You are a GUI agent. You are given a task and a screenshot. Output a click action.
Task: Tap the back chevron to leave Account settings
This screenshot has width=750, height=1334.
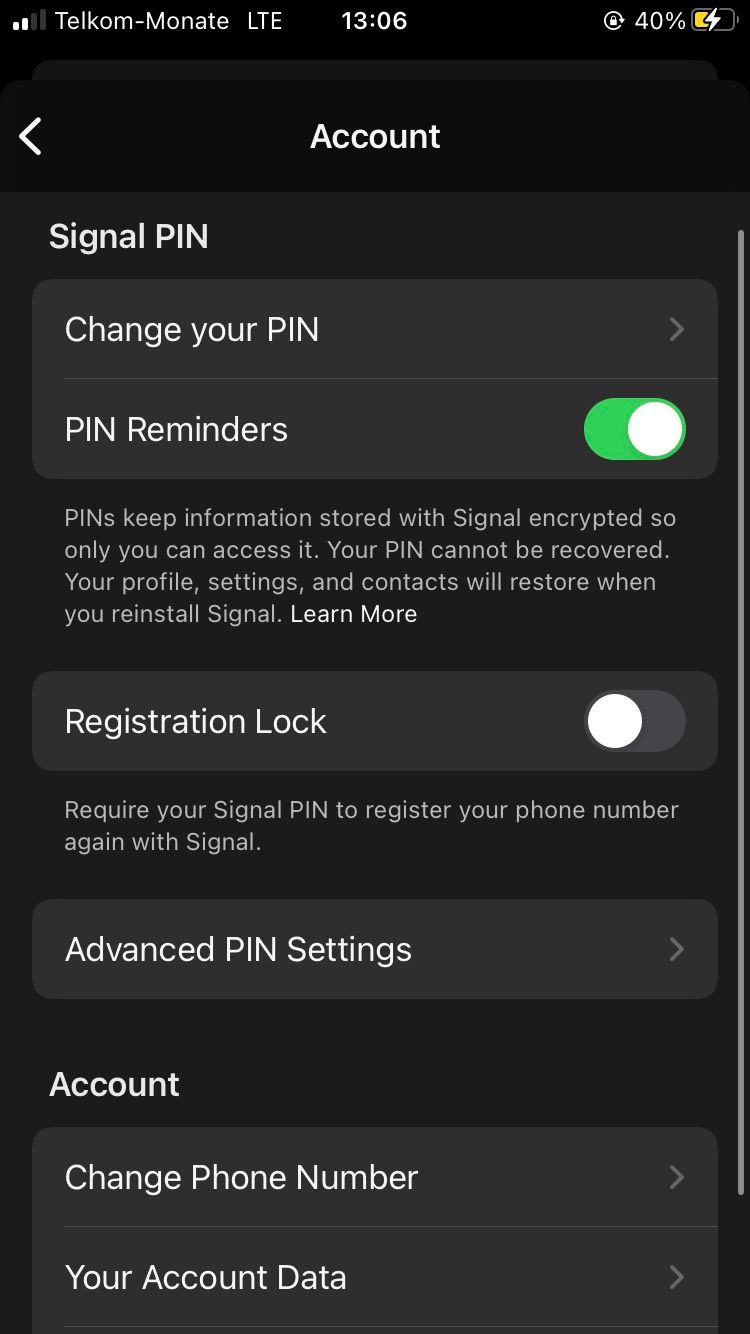[30, 136]
